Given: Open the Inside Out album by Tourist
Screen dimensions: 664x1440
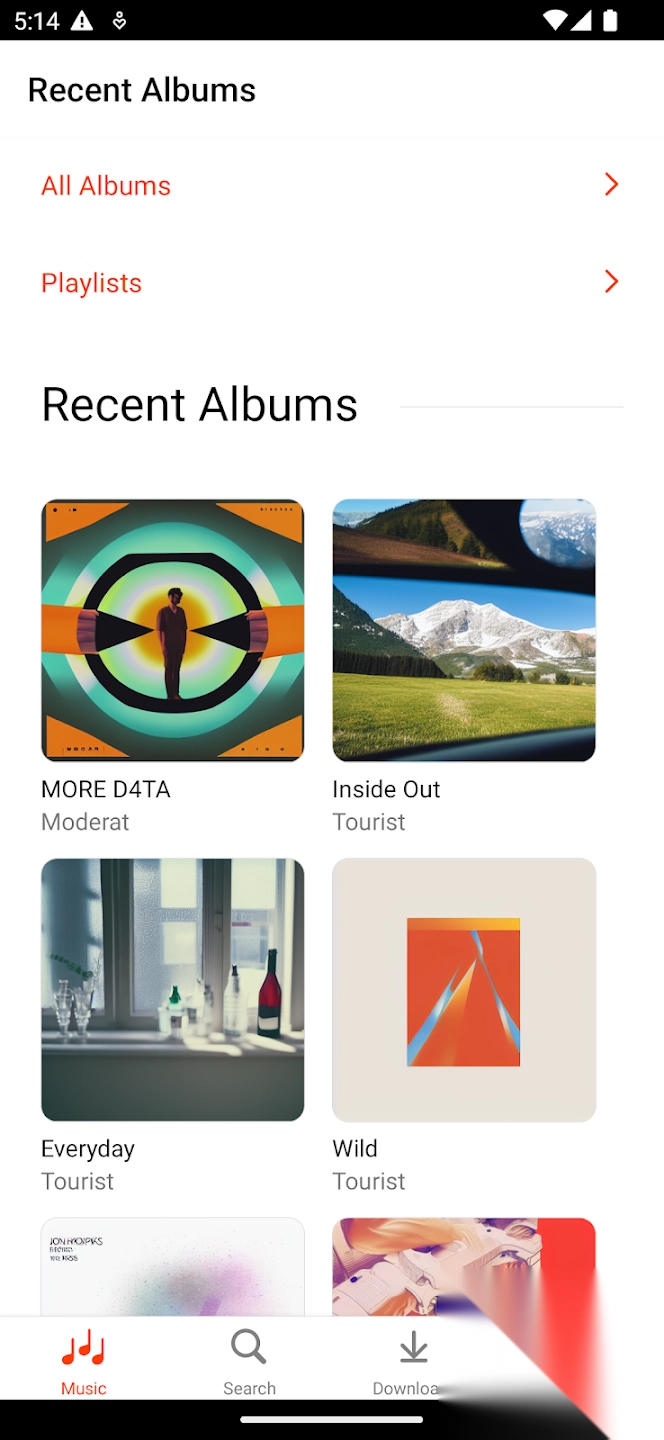Looking at the screenshot, I should [464, 630].
